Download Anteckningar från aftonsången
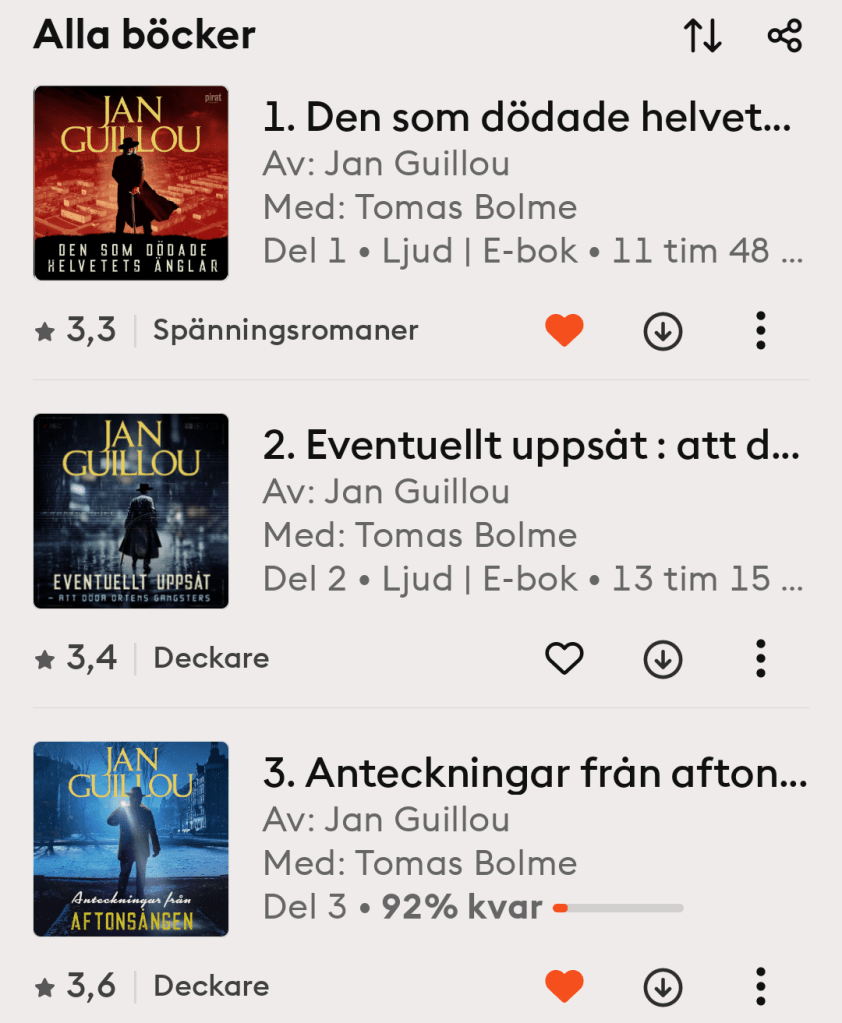Image resolution: width=842 pixels, height=1023 pixels. (x=662, y=986)
